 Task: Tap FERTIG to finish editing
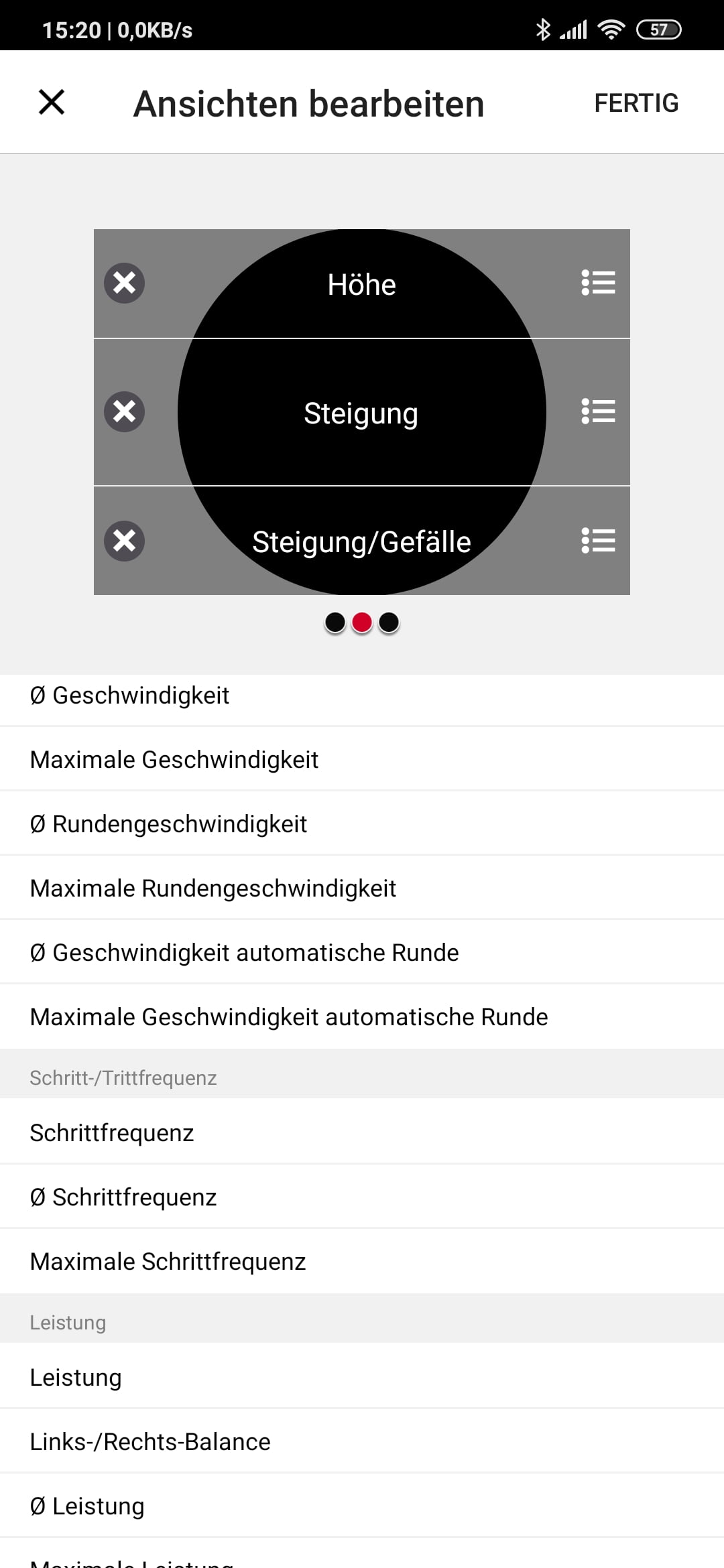(x=636, y=103)
